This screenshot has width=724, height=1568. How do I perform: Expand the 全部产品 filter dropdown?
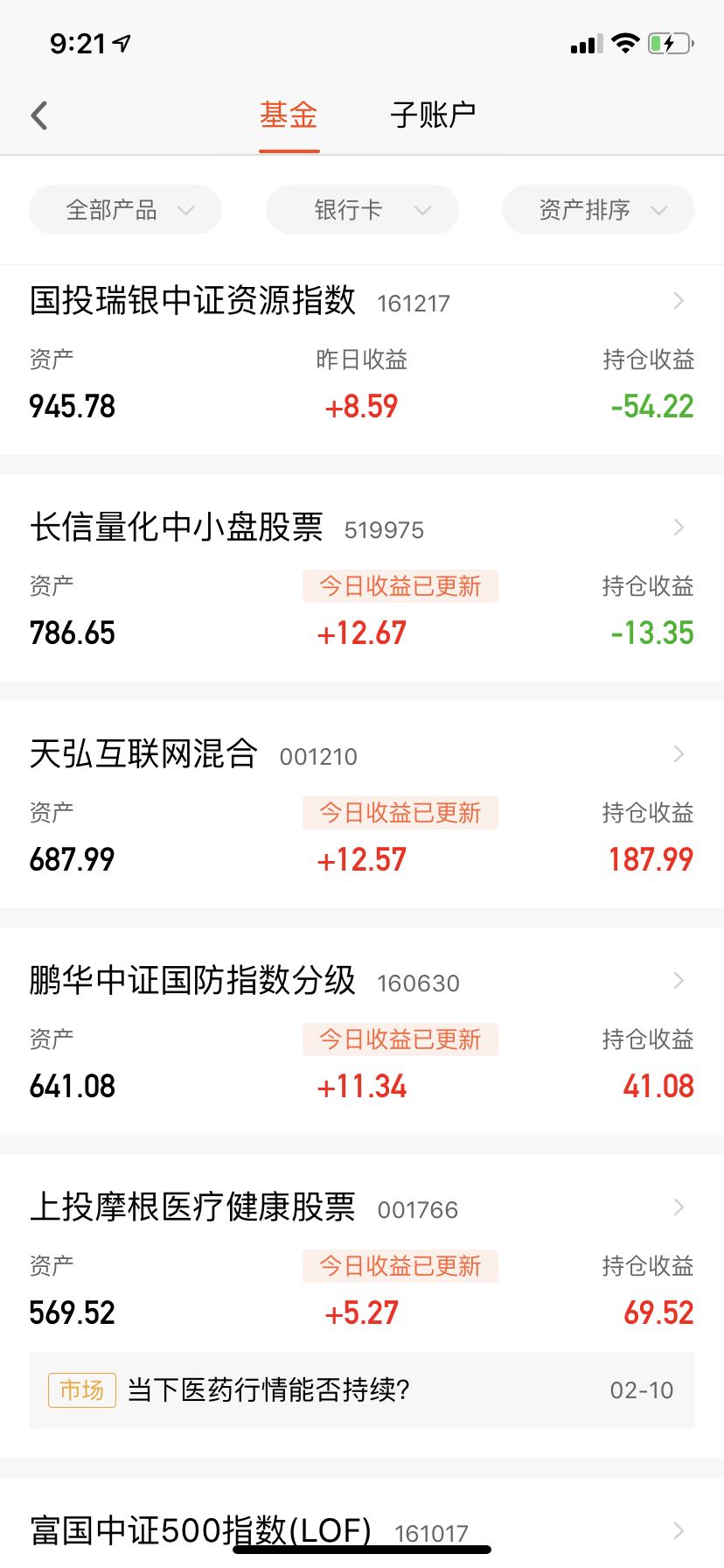[x=125, y=210]
